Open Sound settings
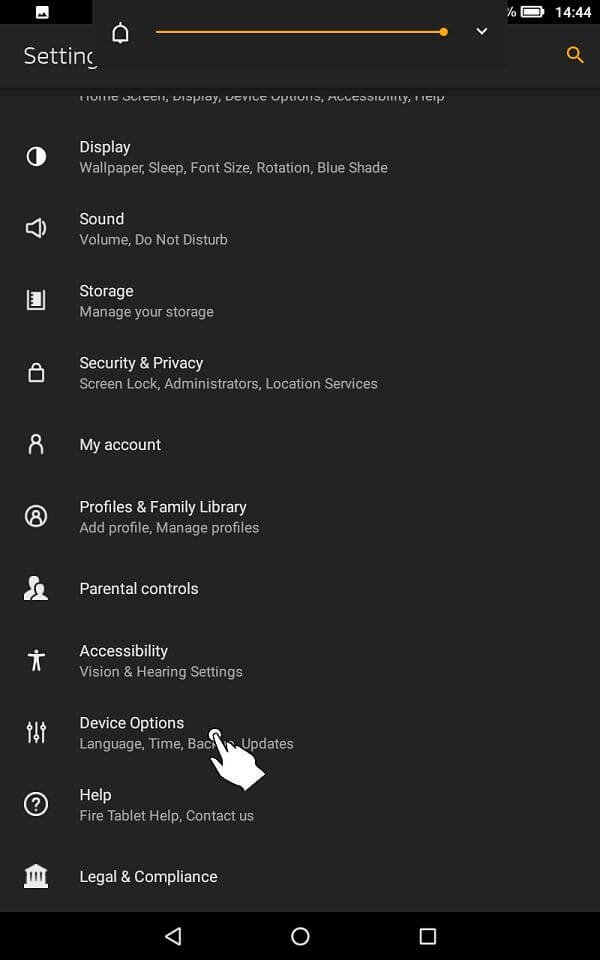 pyautogui.click(x=300, y=229)
